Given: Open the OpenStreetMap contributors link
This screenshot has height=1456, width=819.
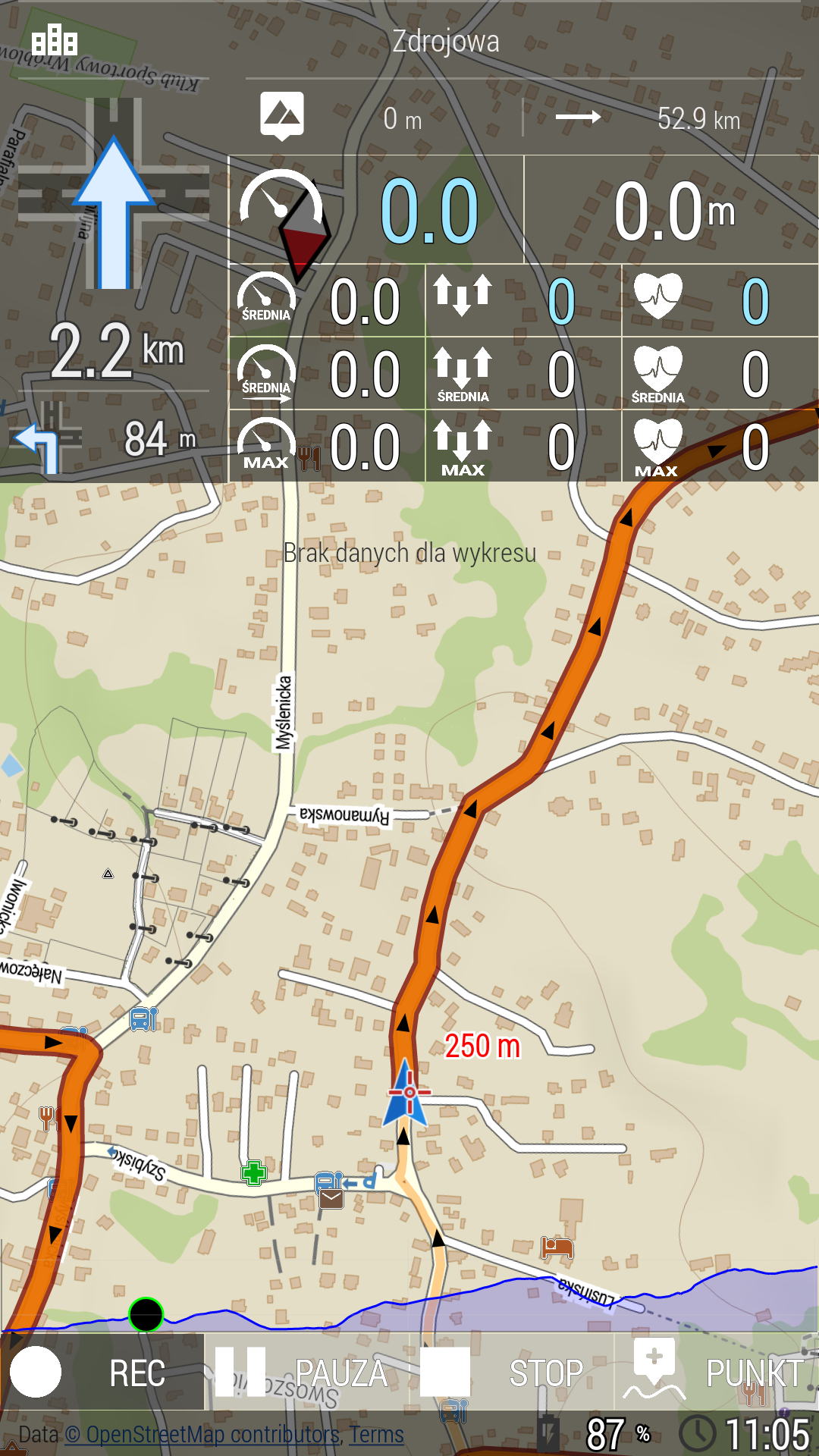Looking at the screenshot, I should click(202, 1435).
